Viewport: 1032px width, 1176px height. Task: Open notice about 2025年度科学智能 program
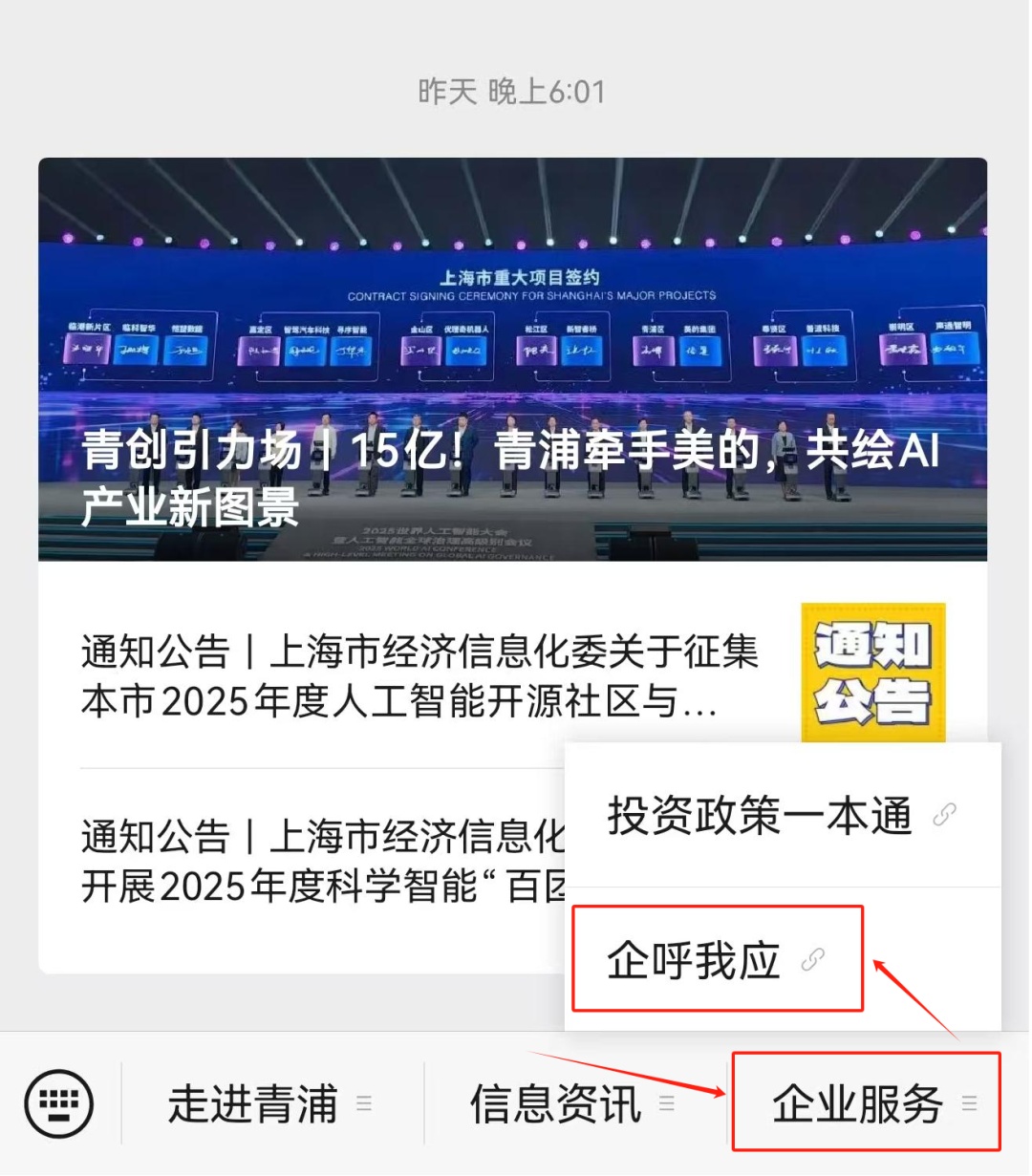(x=315, y=862)
